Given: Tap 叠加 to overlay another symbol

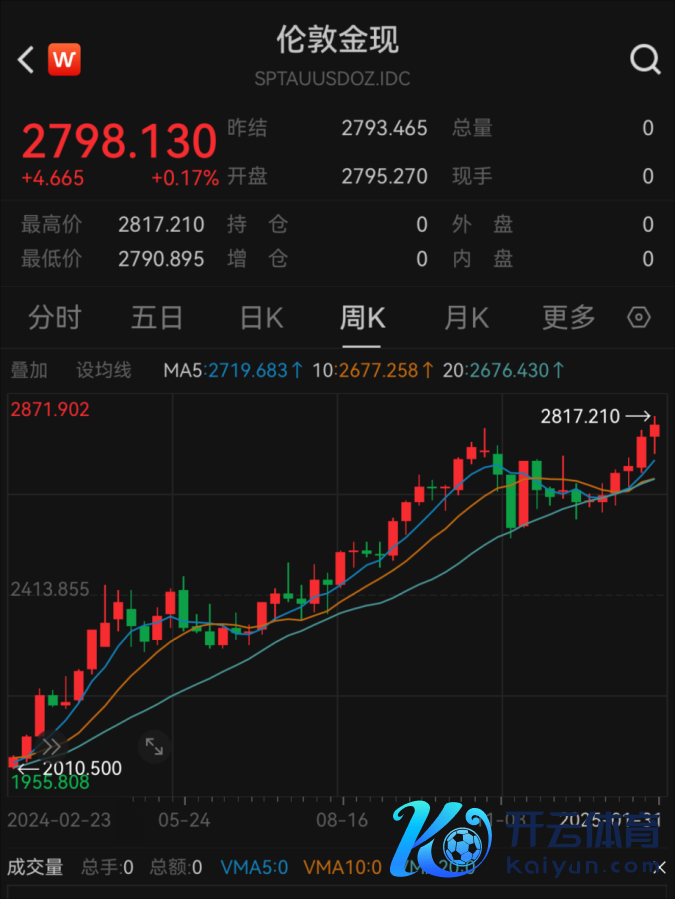Looking at the screenshot, I should (29, 370).
